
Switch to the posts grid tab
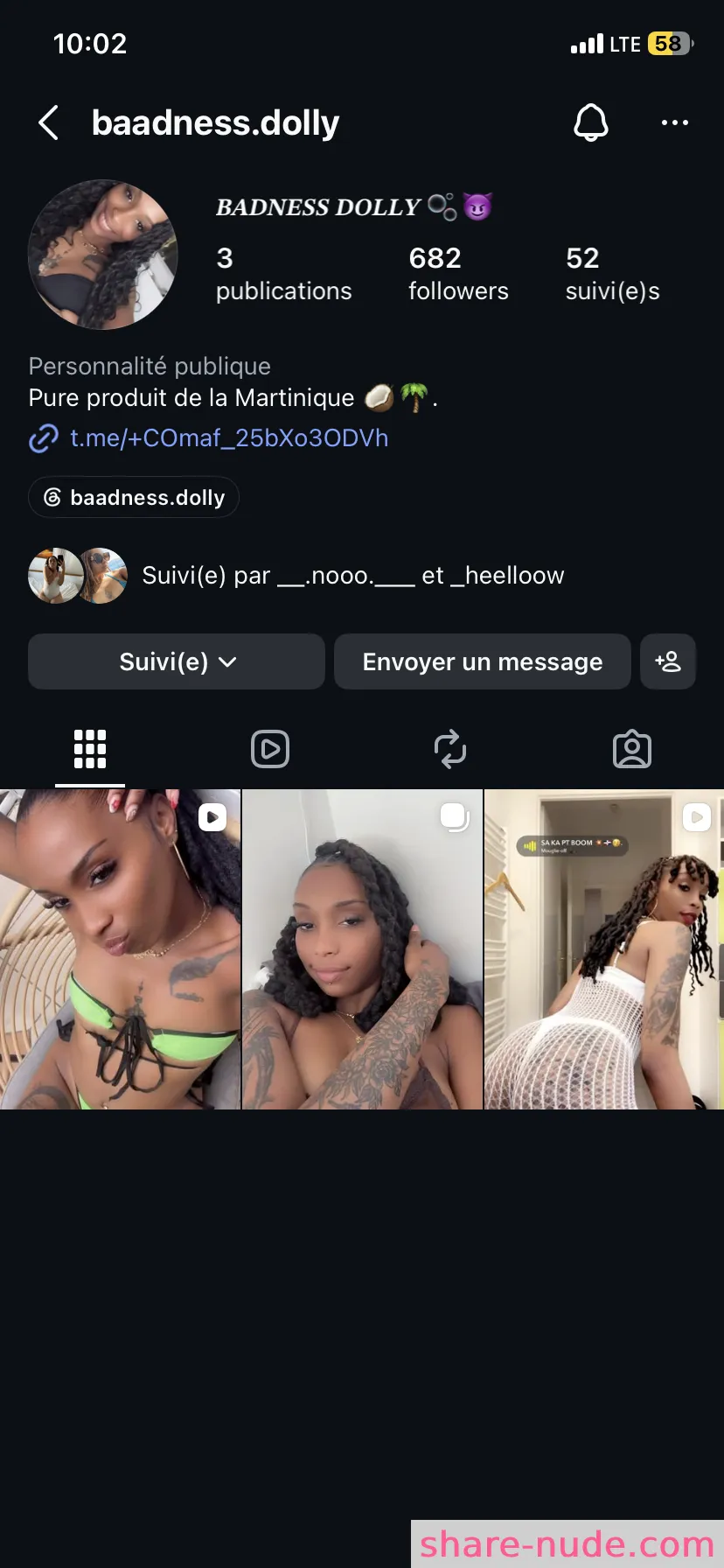click(90, 750)
